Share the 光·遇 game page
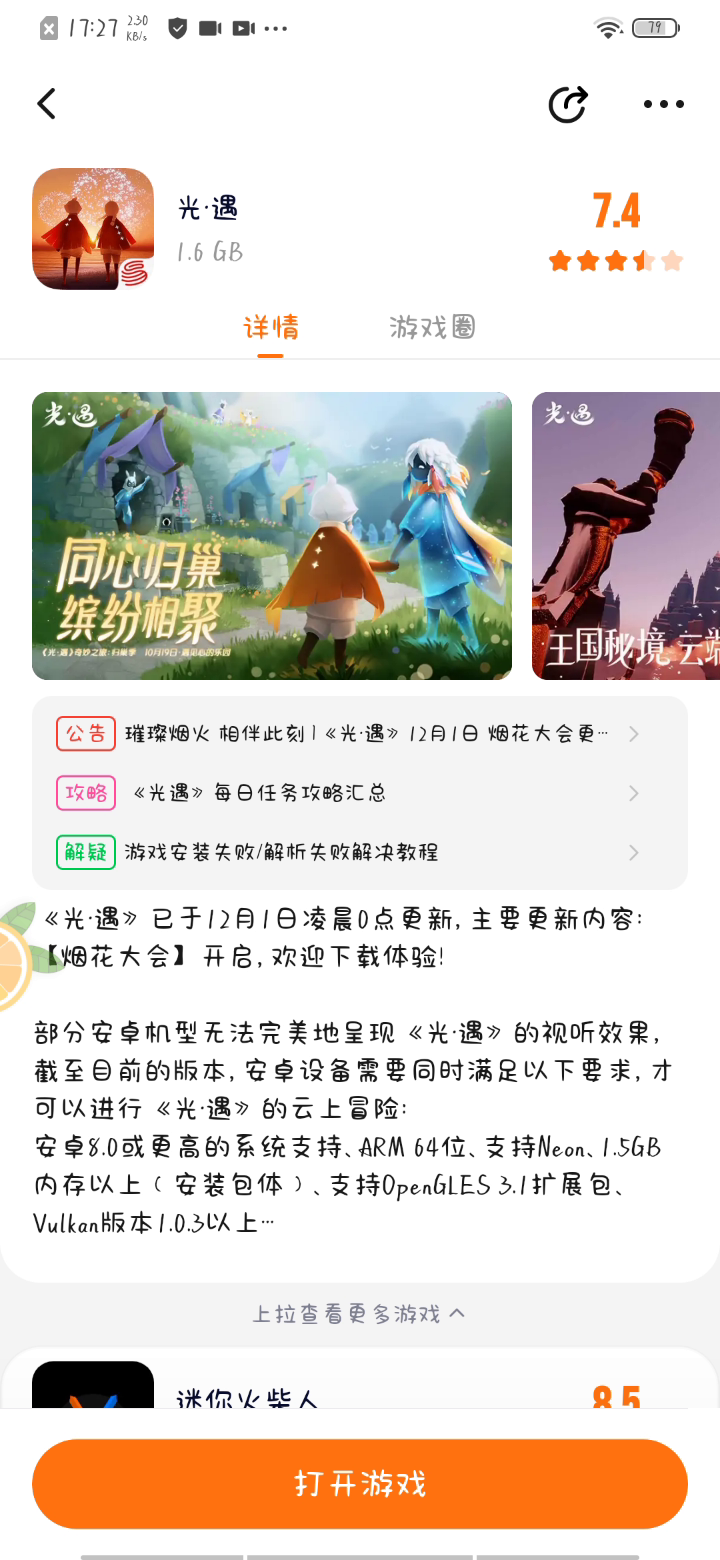This screenshot has width=720, height=1560. [568, 104]
